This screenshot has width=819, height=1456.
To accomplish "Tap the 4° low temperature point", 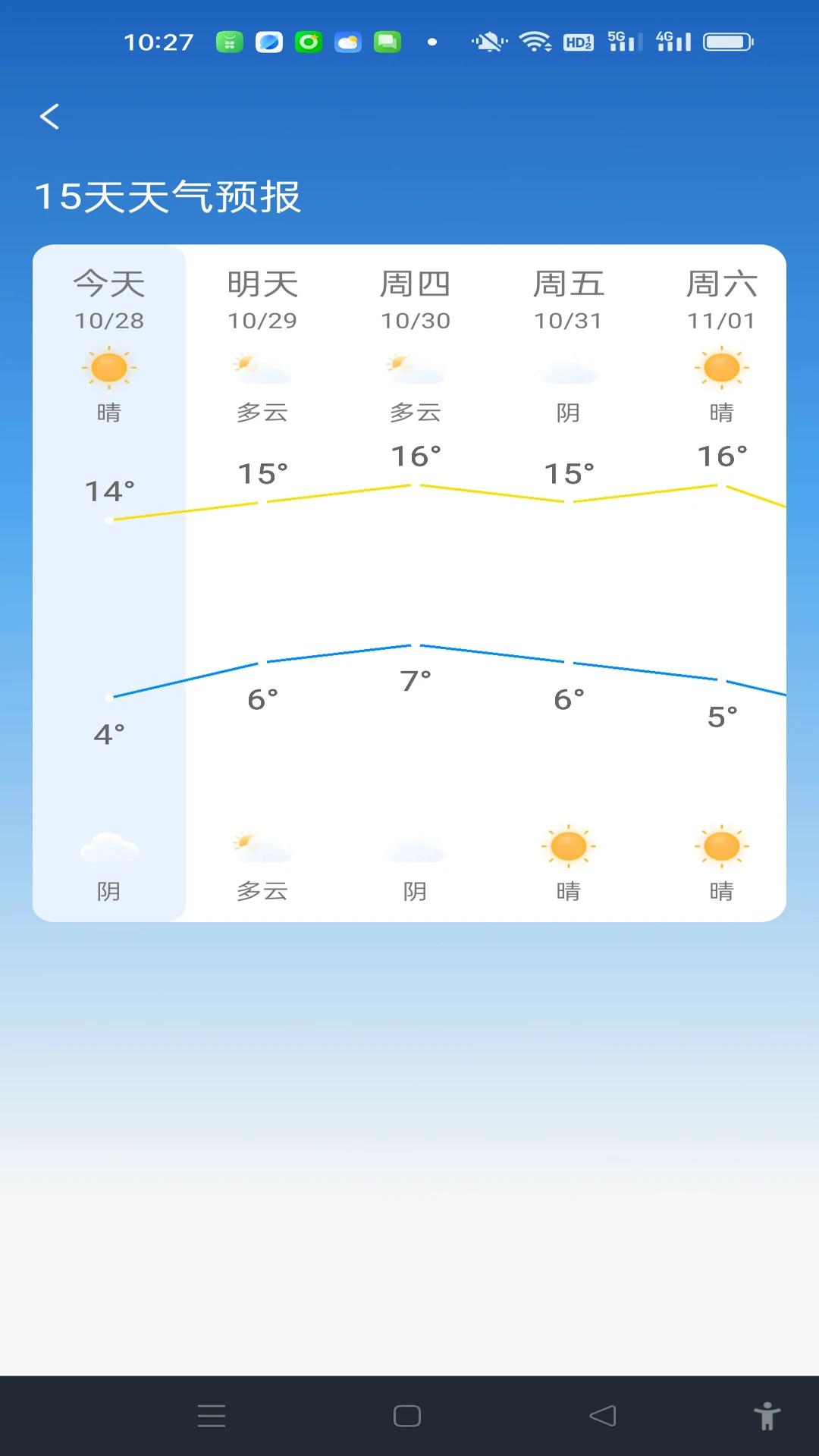I will click(108, 733).
